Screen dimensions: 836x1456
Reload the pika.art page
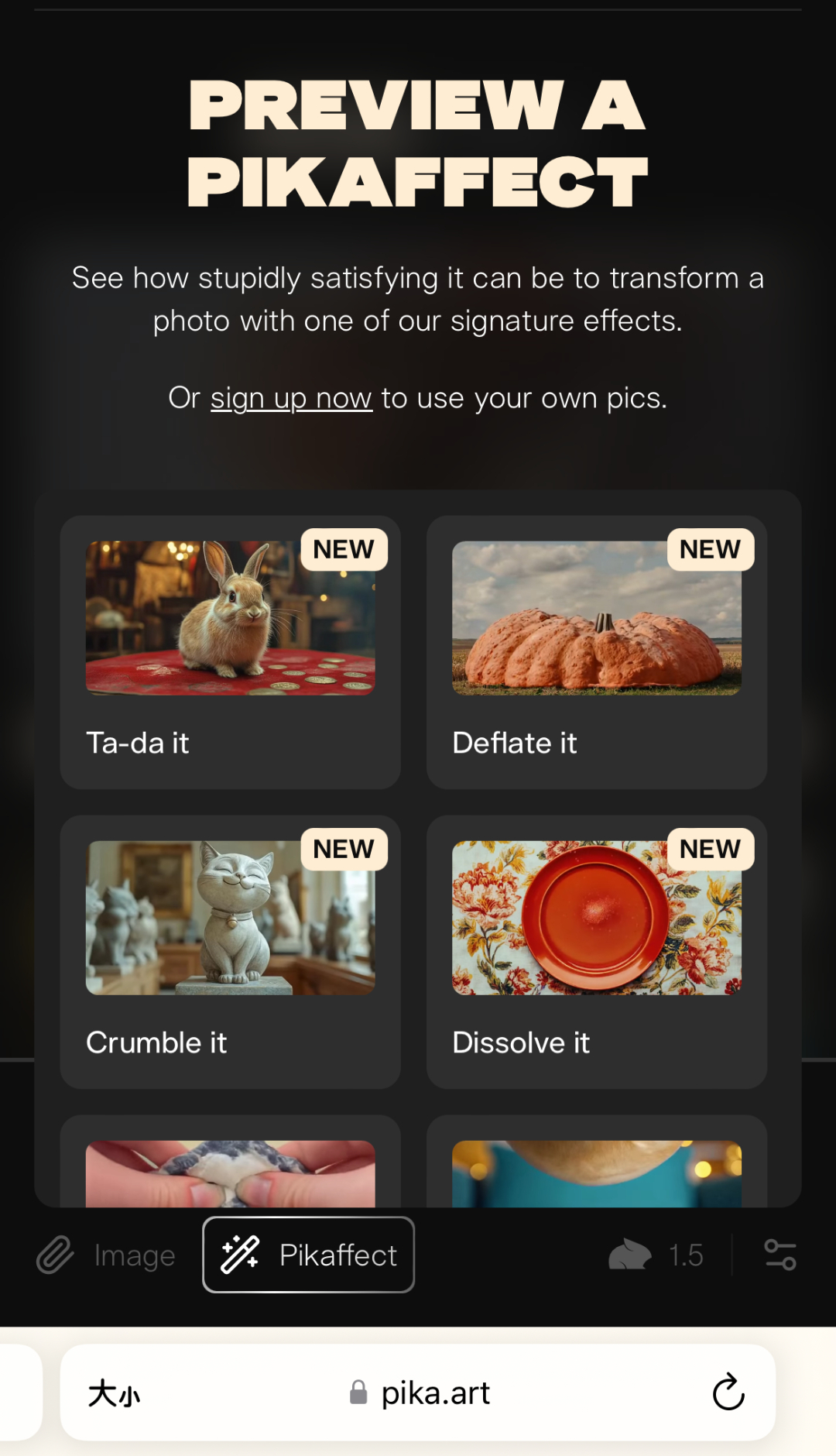click(x=728, y=1392)
